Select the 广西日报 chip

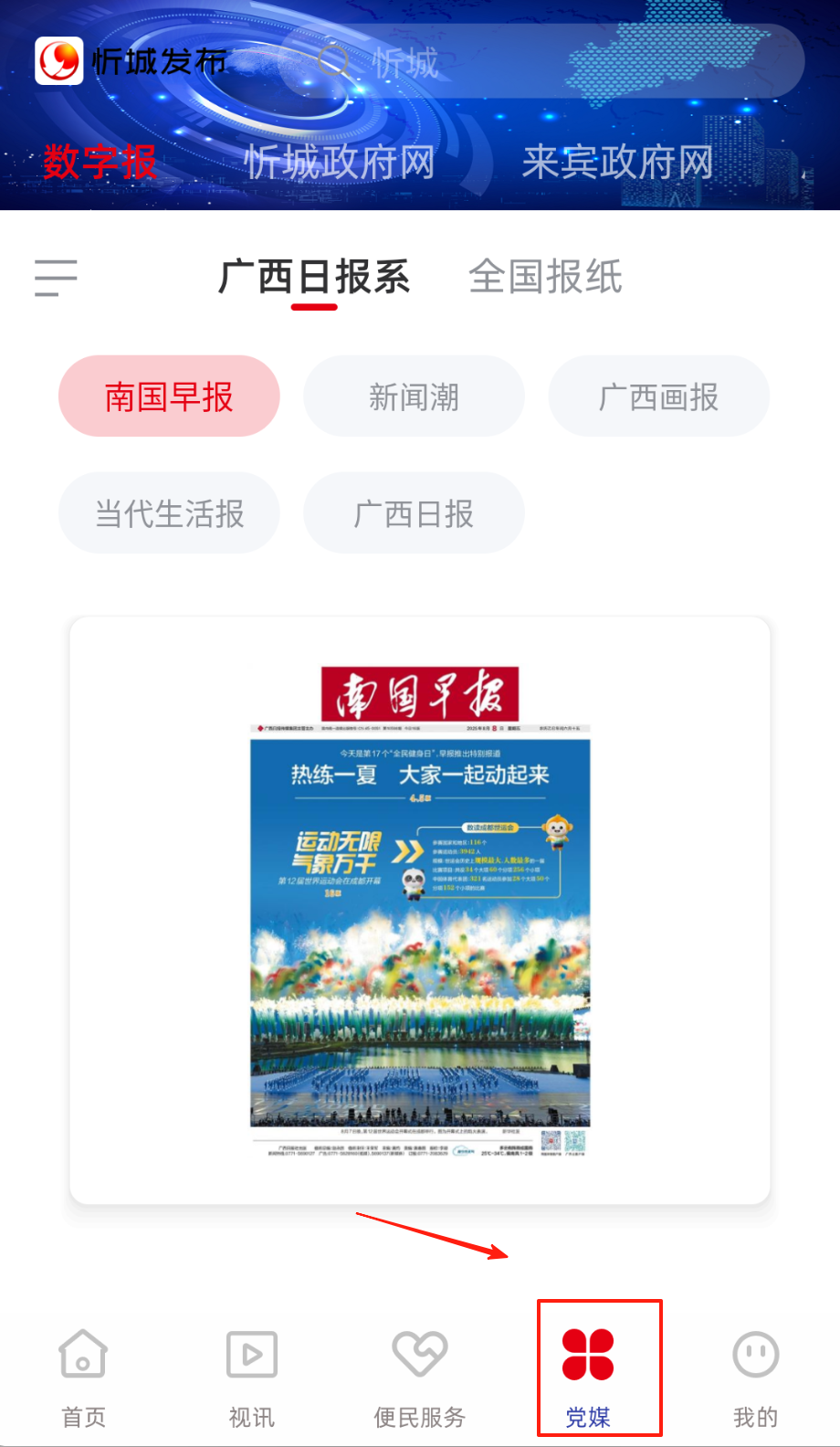coord(414,513)
